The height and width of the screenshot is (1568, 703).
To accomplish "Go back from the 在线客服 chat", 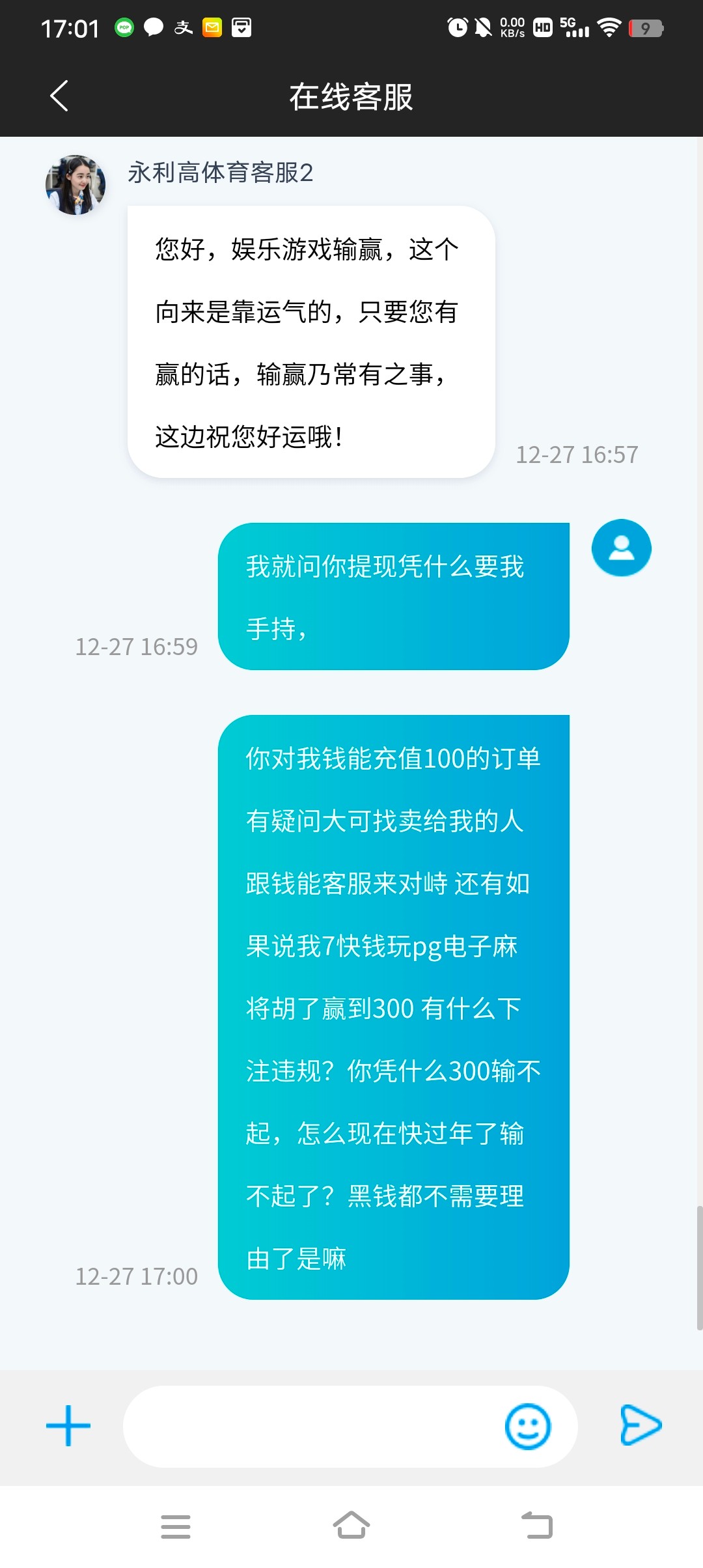I will [x=59, y=96].
